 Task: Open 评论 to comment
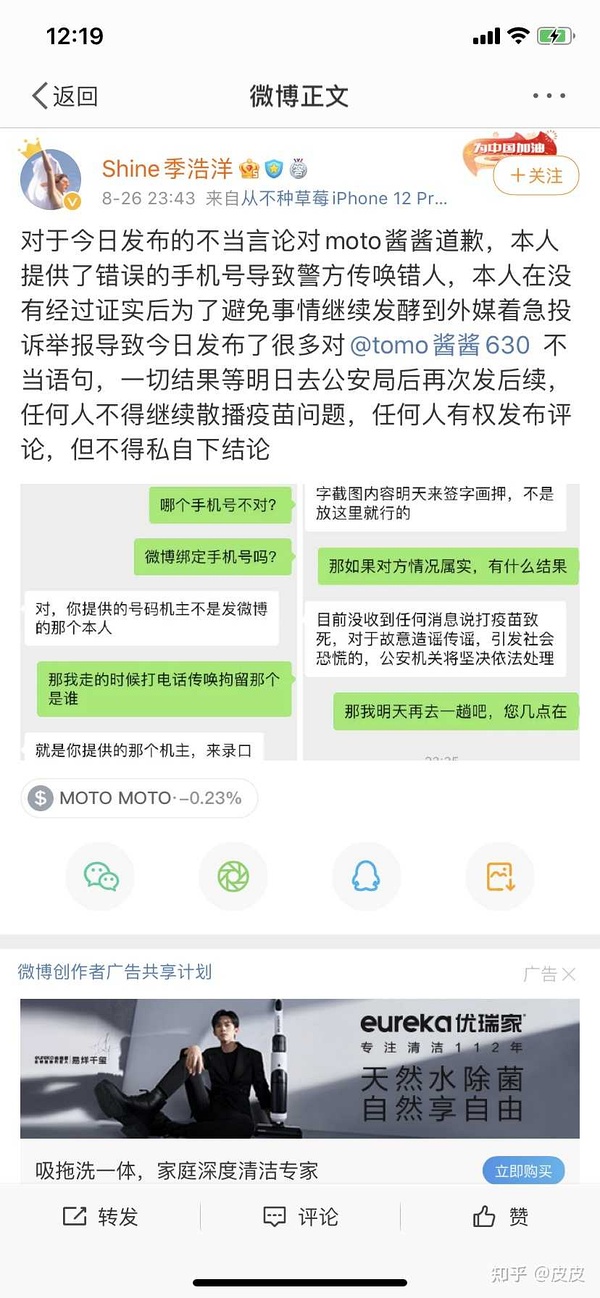coord(300,1216)
